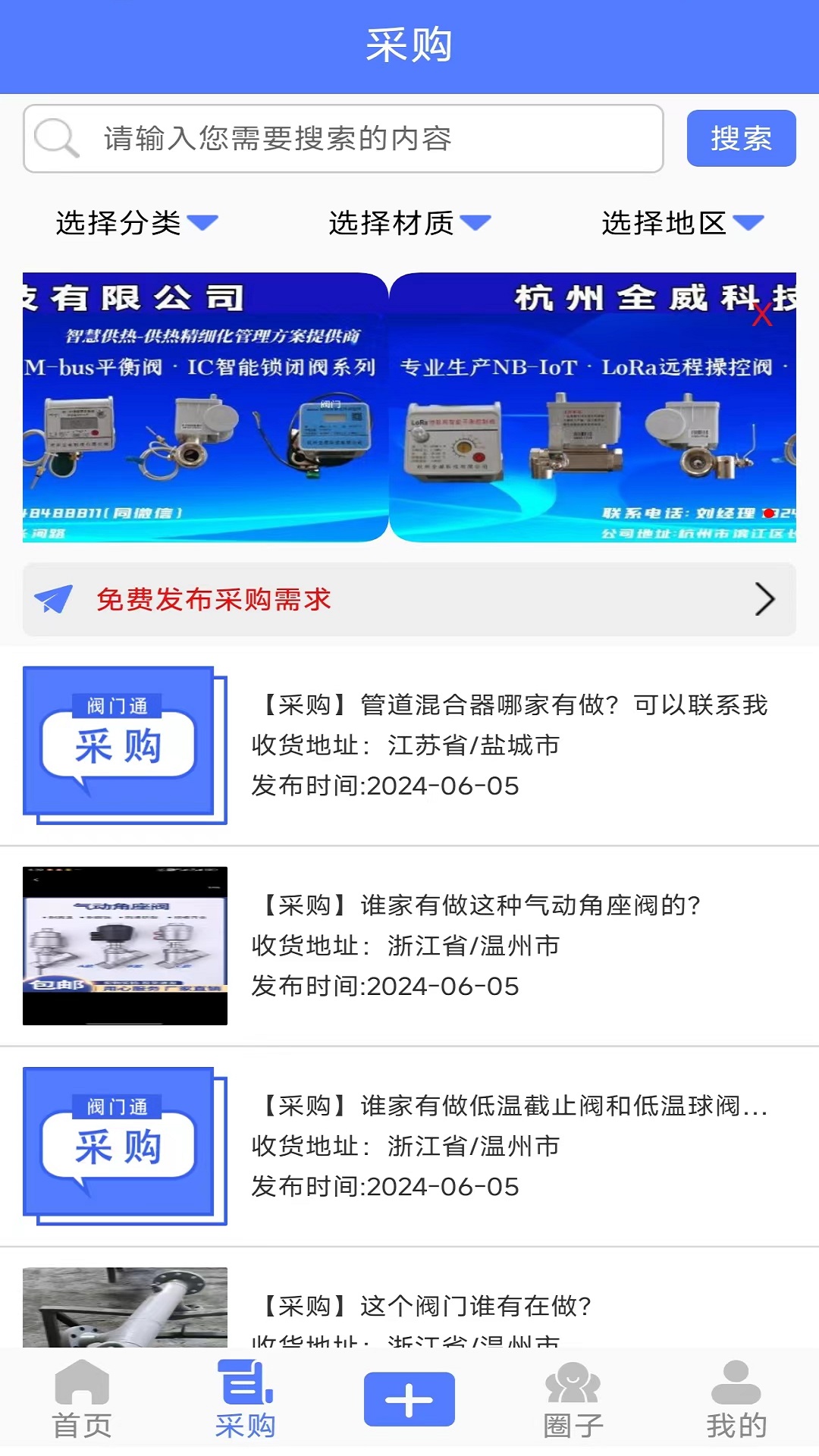Tap the blue 搜索 button

[741, 139]
